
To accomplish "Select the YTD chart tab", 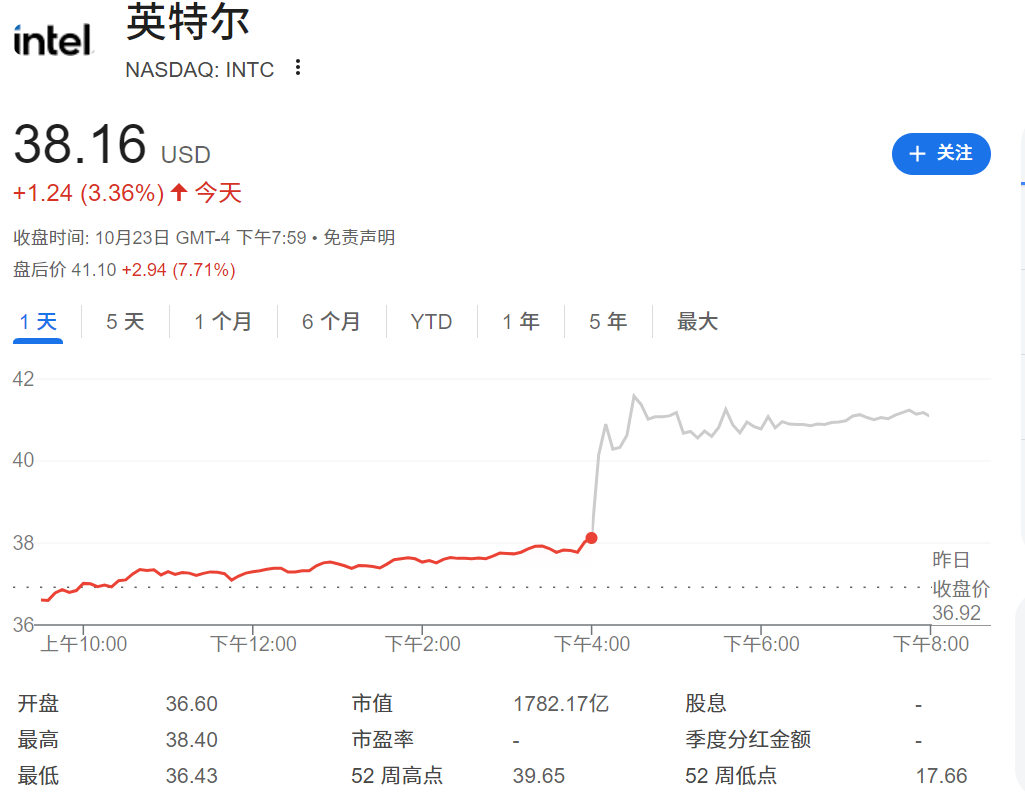I will point(431,322).
